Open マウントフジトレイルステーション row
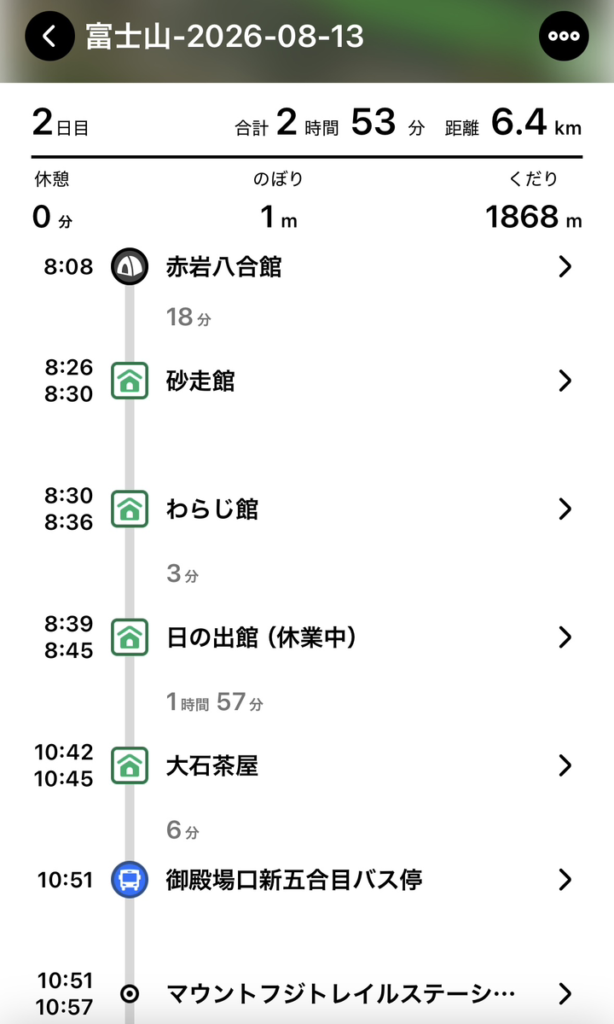The width and height of the screenshot is (614, 1024). (307, 994)
